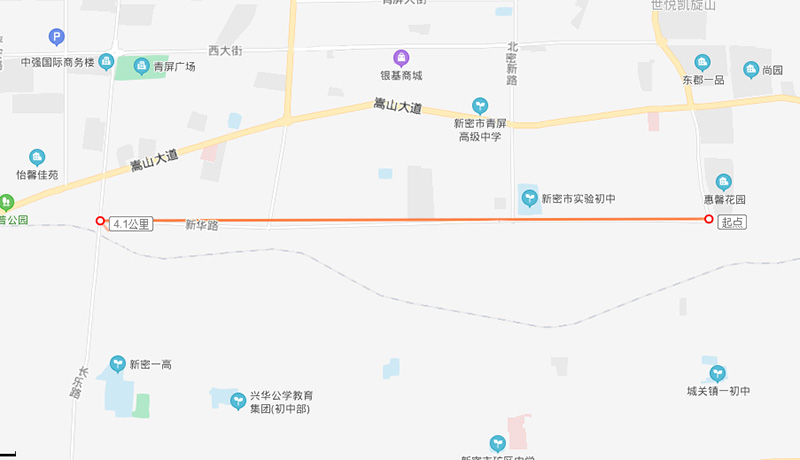Open the 怡馨佳苑 residence marker

pyautogui.click(x=37, y=157)
